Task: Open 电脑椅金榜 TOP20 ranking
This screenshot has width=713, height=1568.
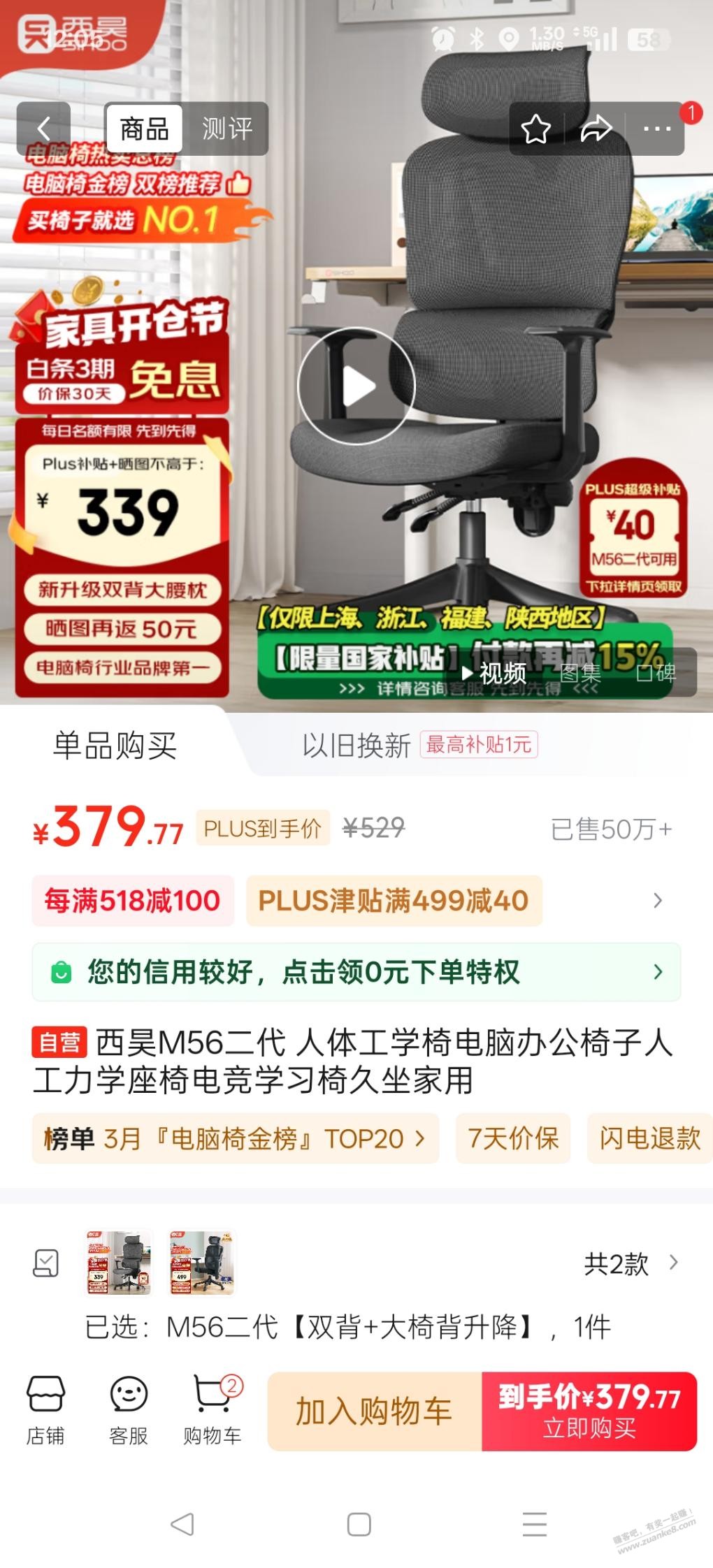Action: 235,1138
